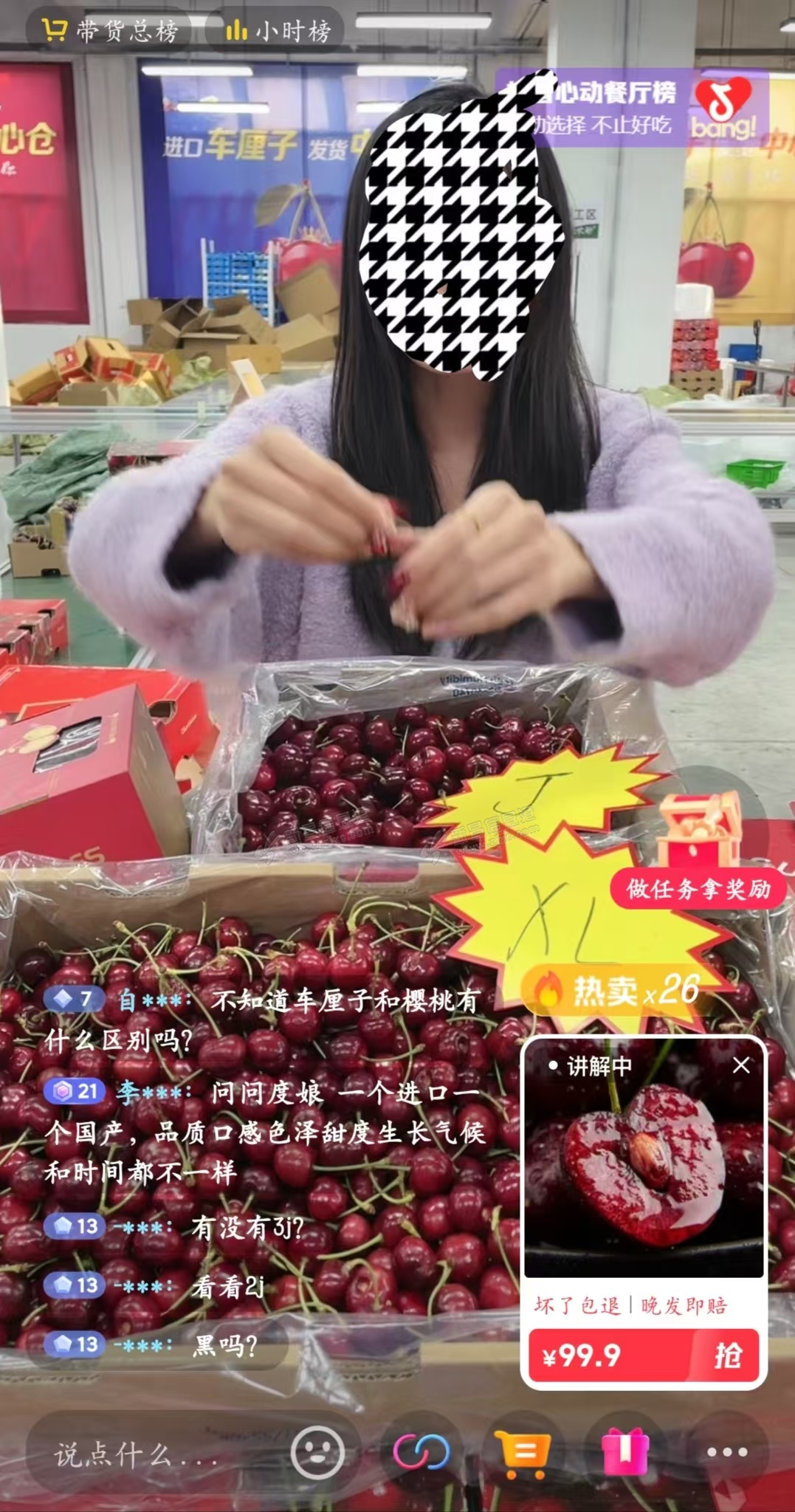
Task: Tap the 说点什么 comment field
Action: point(140,1454)
